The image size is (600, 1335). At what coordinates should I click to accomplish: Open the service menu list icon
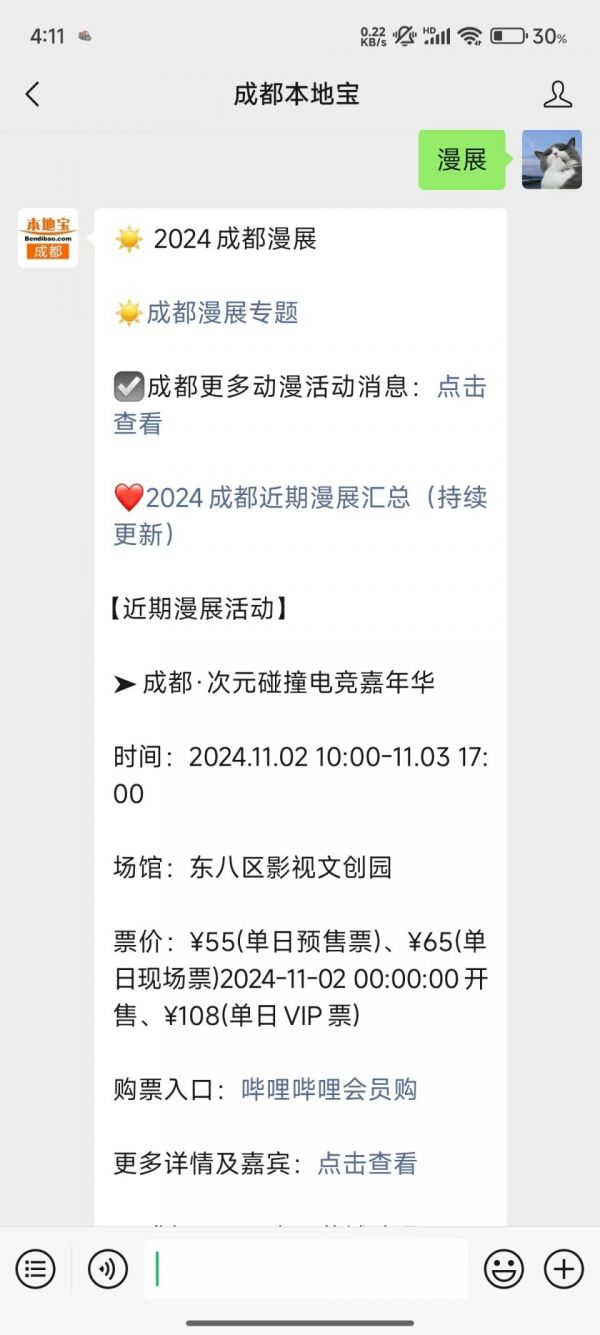(x=36, y=1269)
